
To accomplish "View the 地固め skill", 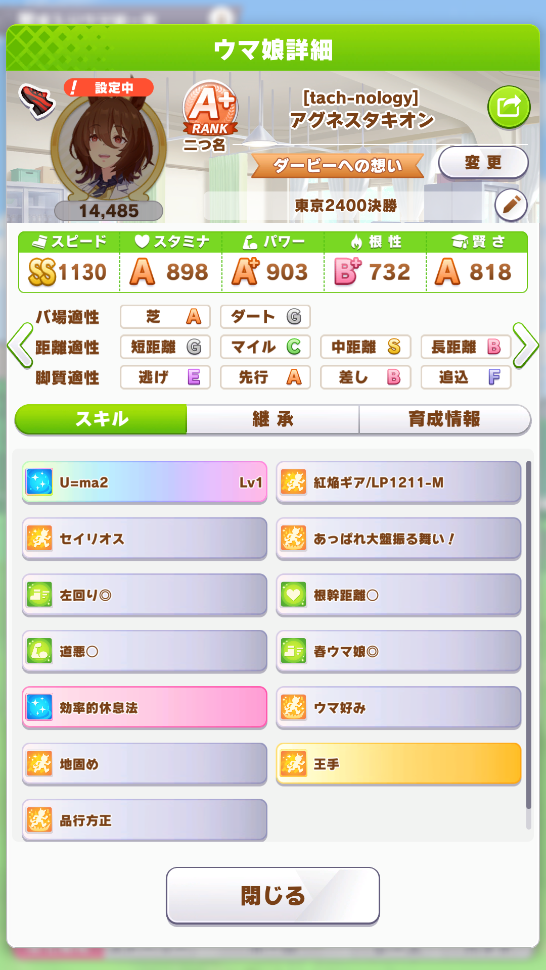I will pos(145,764).
